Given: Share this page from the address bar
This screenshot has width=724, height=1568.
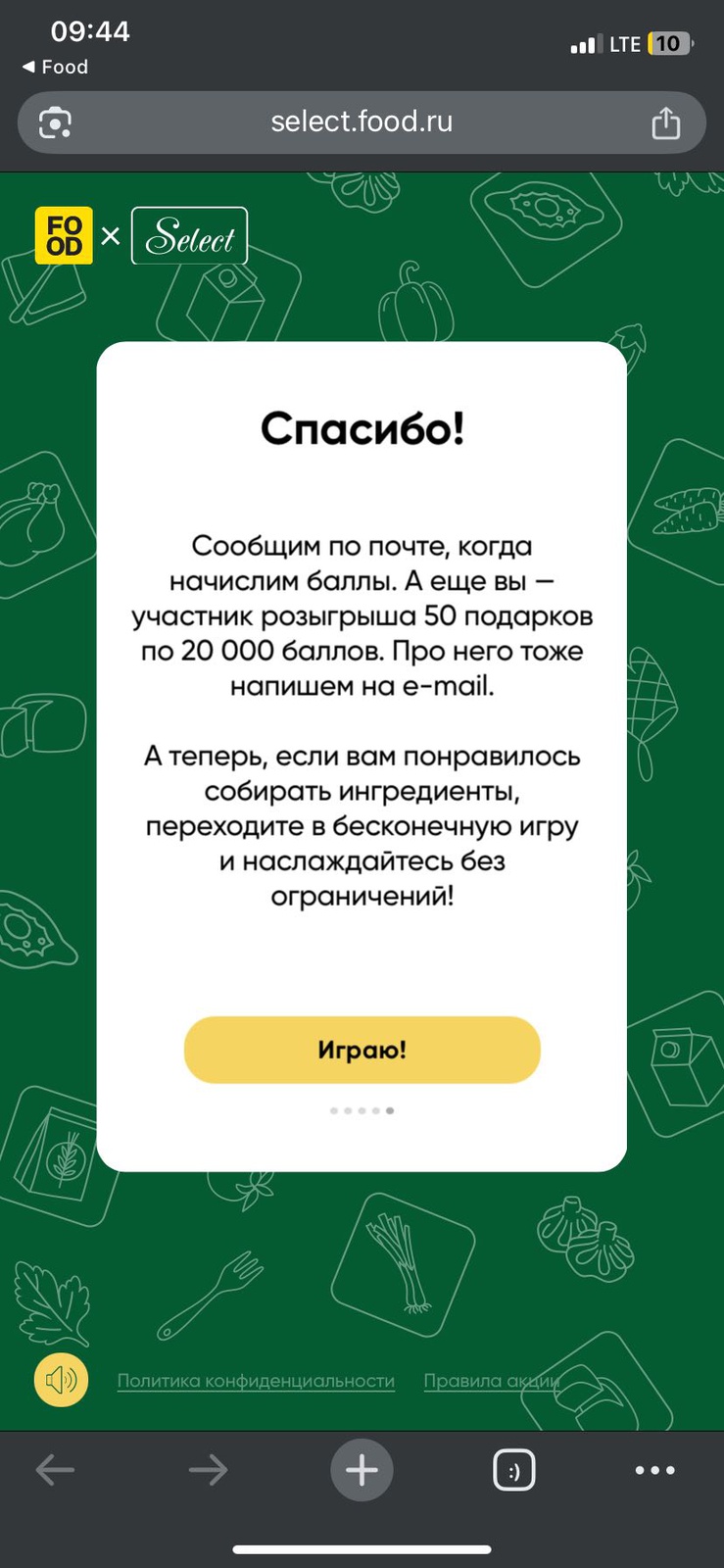Looking at the screenshot, I should [665, 122].
